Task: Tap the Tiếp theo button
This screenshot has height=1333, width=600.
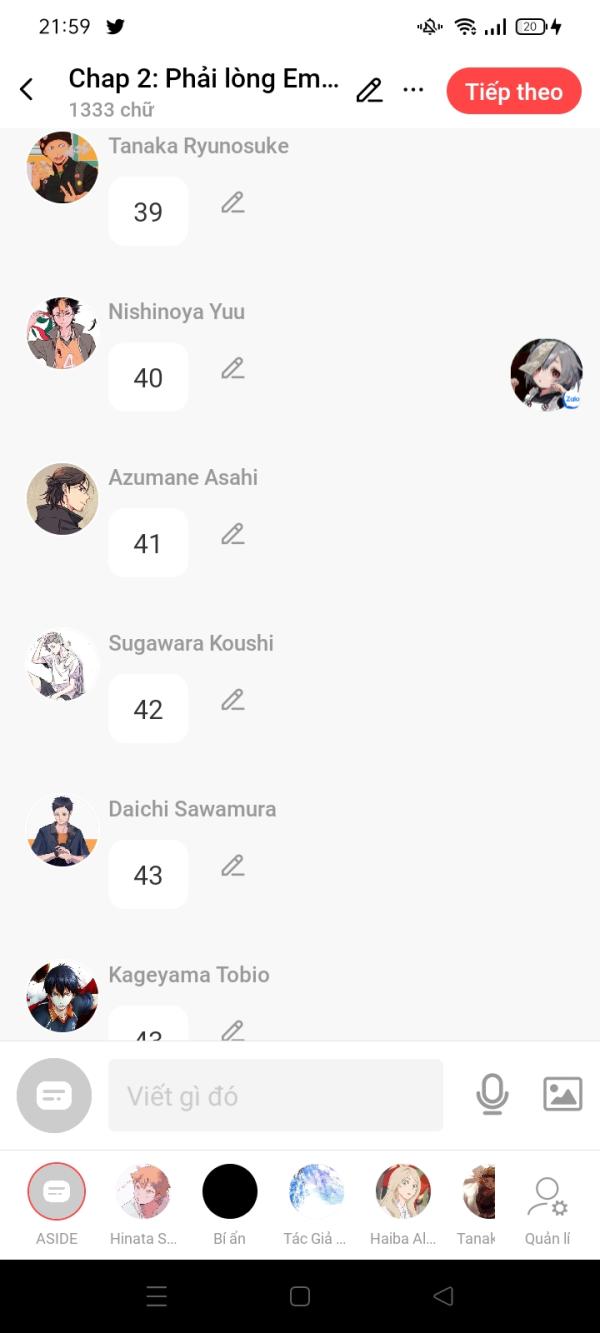Action: (513, 91)
